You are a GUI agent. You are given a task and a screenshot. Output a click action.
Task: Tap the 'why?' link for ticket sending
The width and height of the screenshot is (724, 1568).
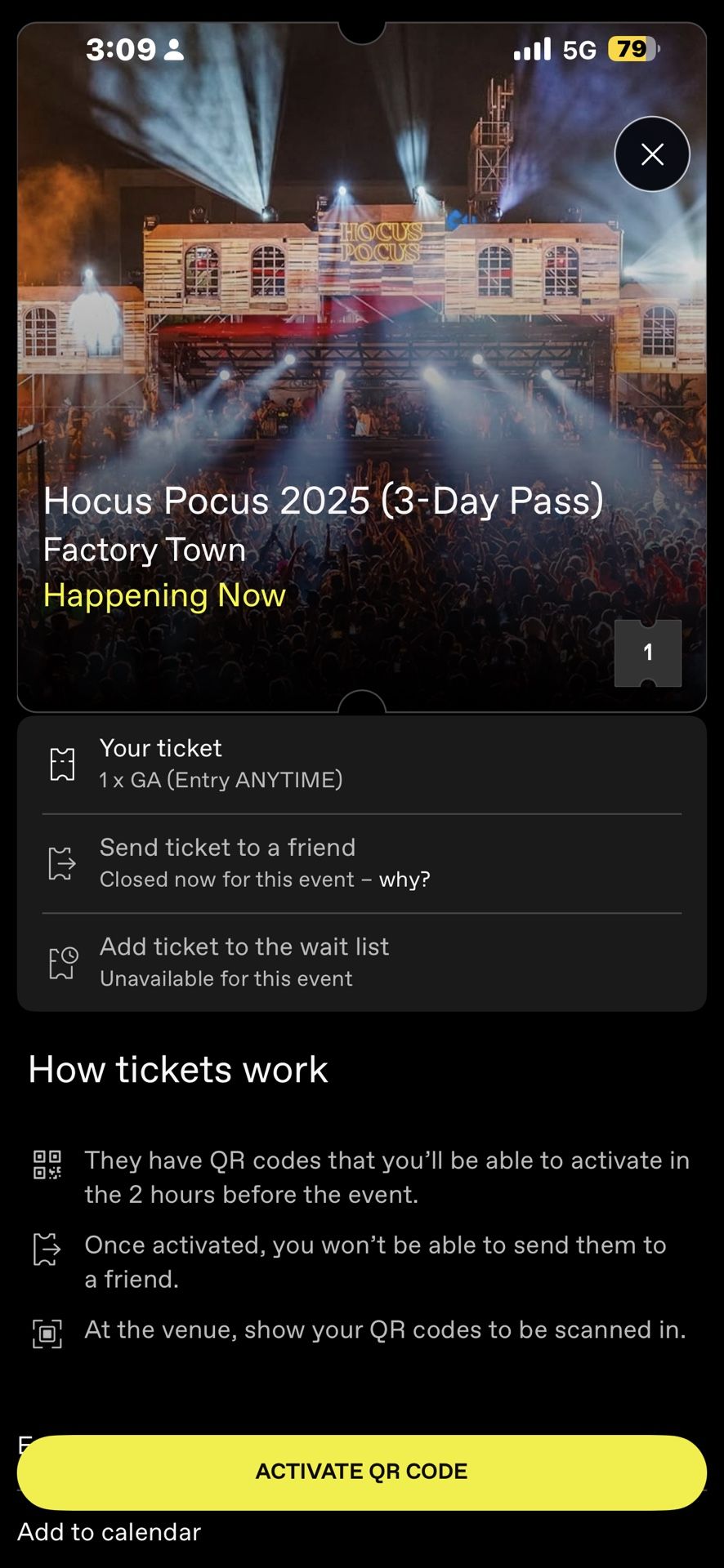[404, 880]
